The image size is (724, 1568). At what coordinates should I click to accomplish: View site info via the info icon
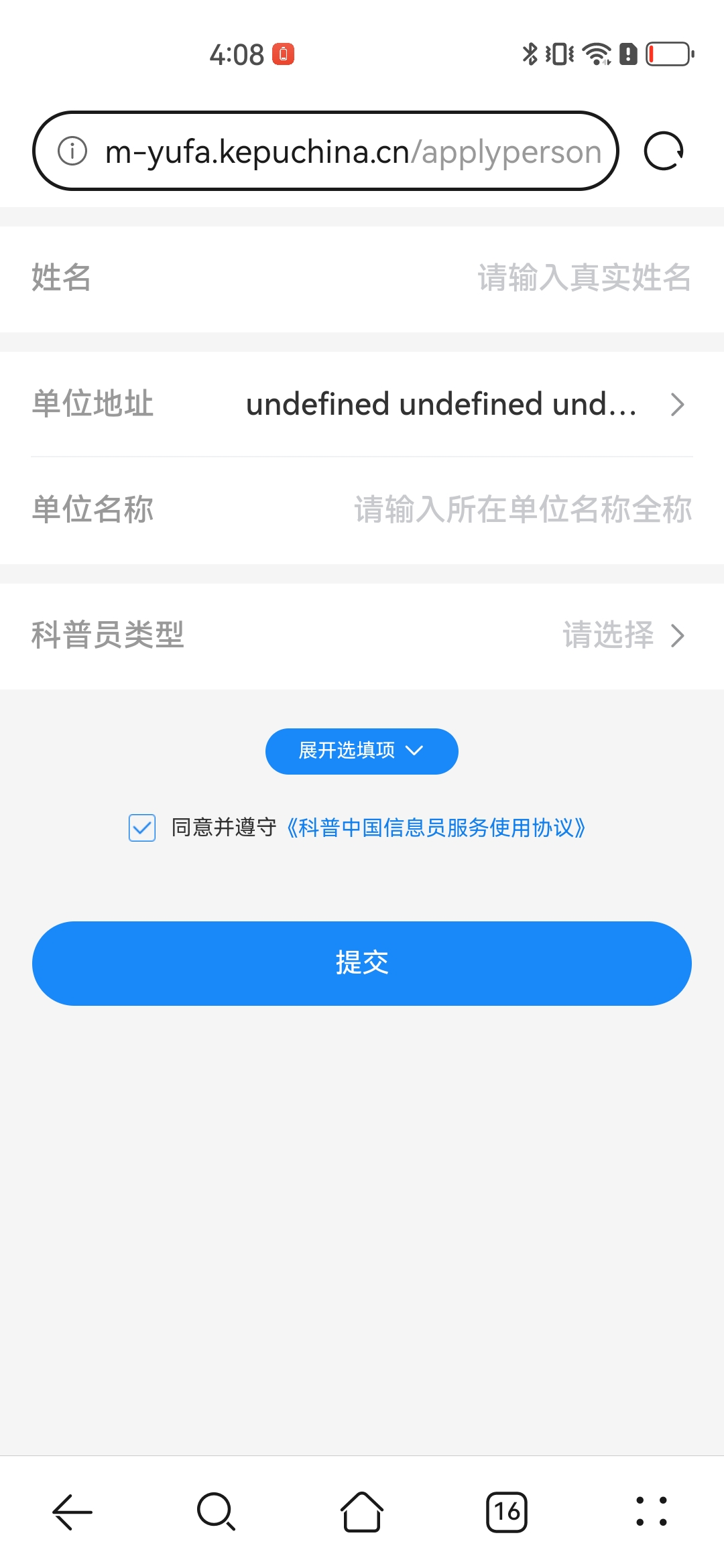click(72, 151)
